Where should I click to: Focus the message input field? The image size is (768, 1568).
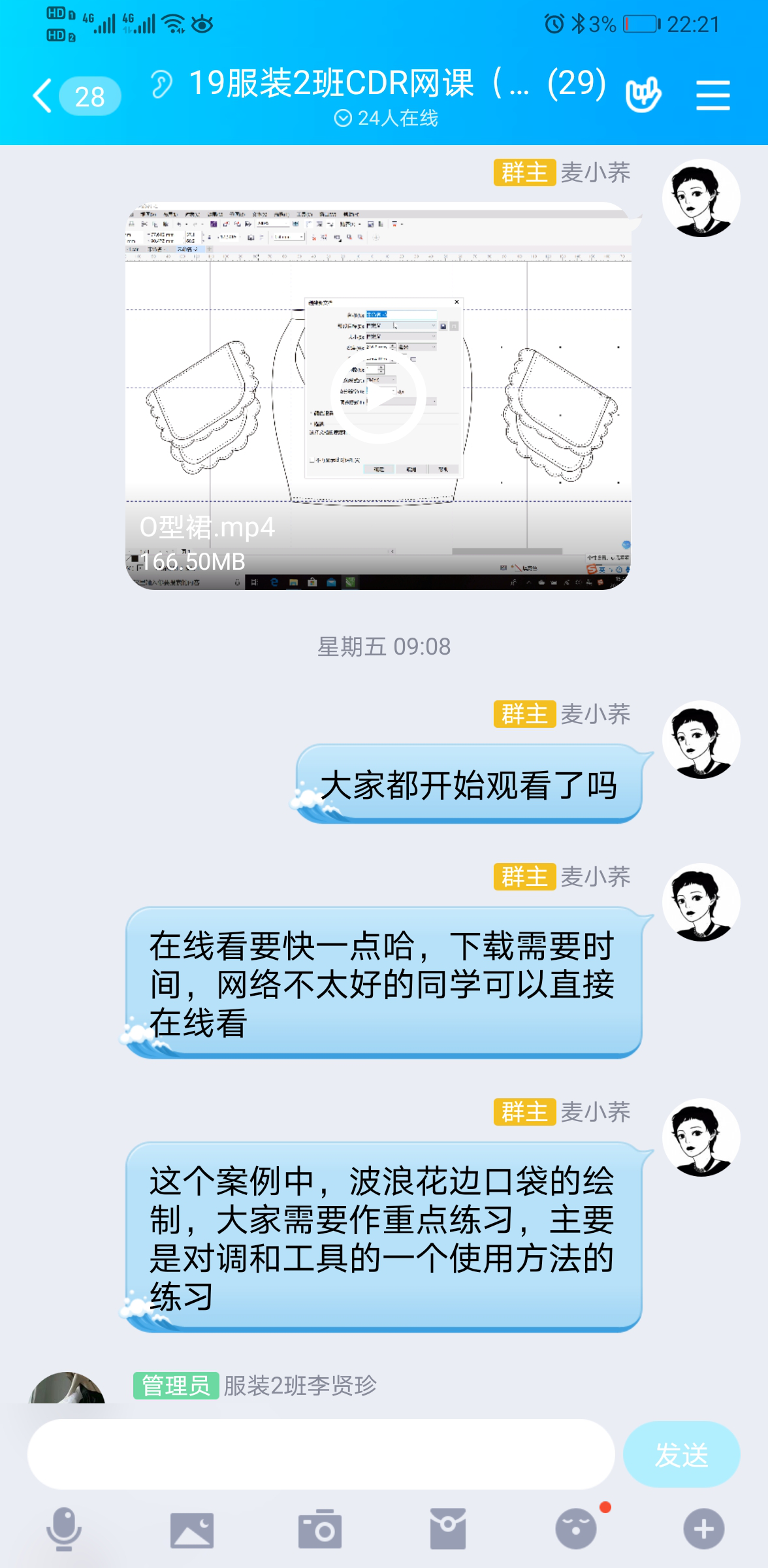(321, 1454)
